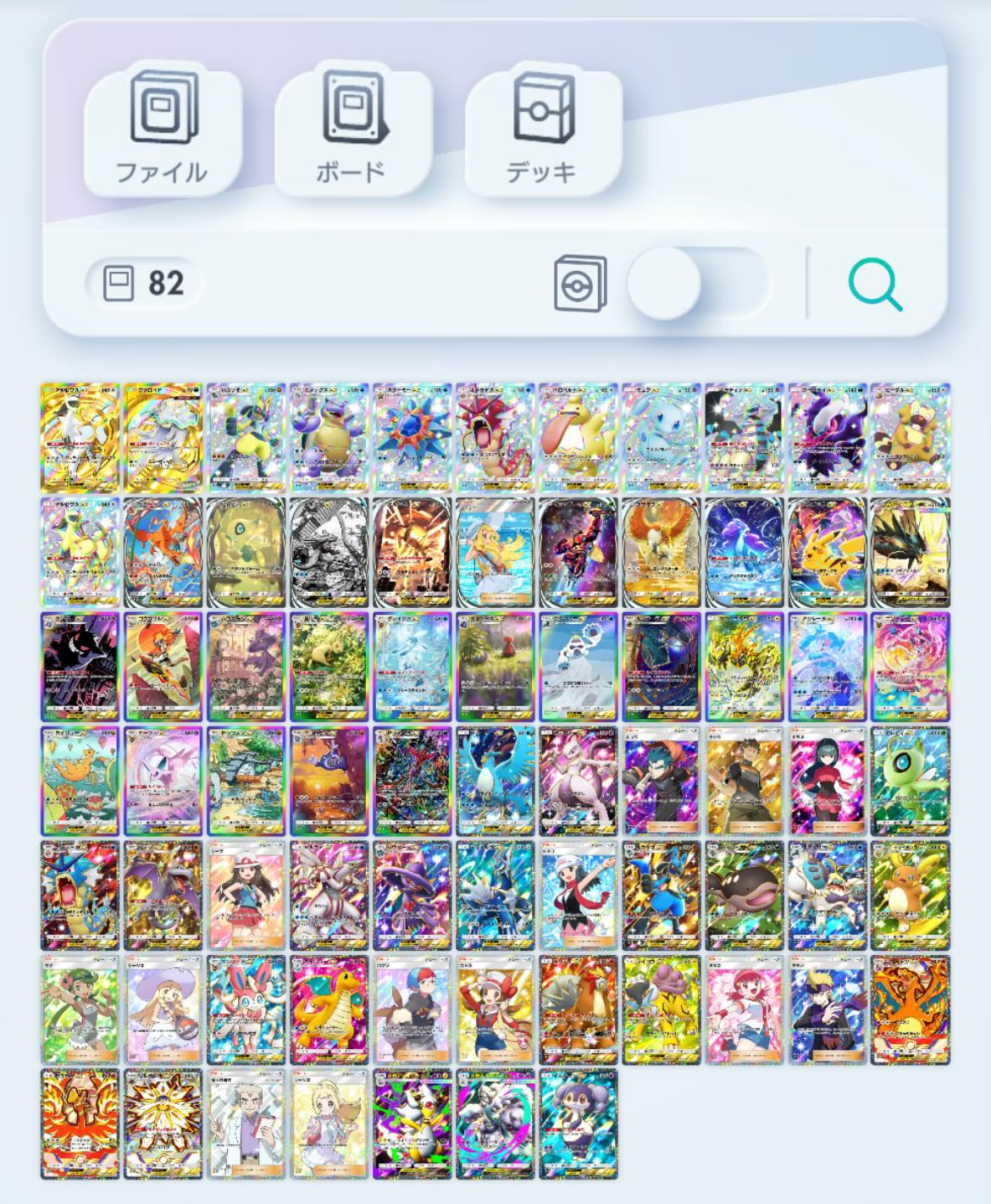Open the professor in lab coat card
Viewport: 991px width, 1204px height.
point(246,1124)
